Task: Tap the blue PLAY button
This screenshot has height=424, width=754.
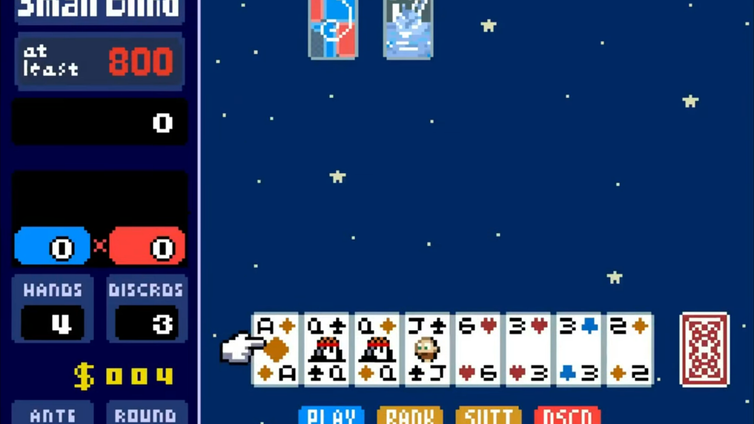Action: (x=331, y=415)
